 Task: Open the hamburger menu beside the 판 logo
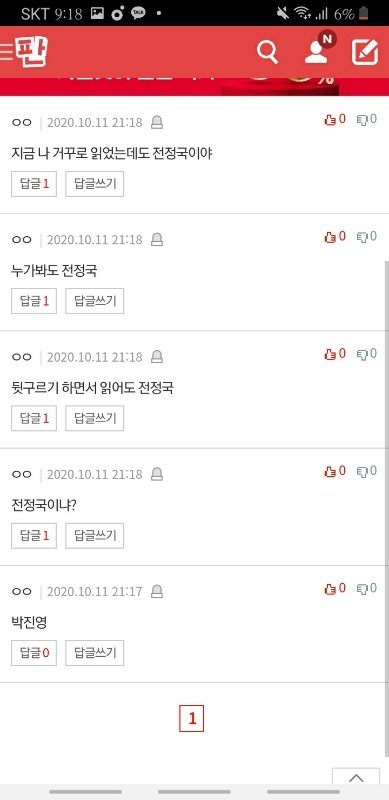click(6, 52)
